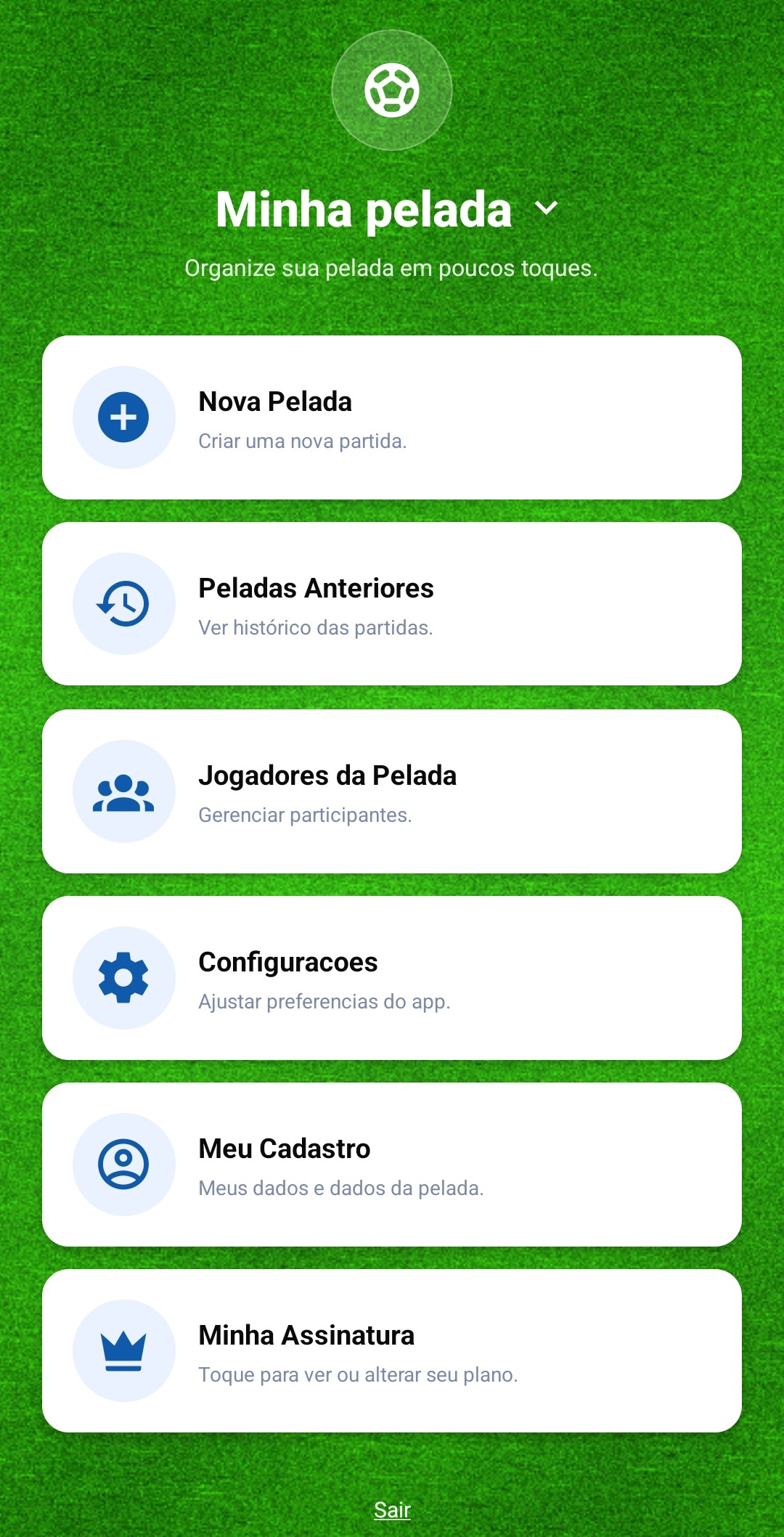
Task: Open Peladas Anteriores to view past matches
Action: tap(392, 603)
